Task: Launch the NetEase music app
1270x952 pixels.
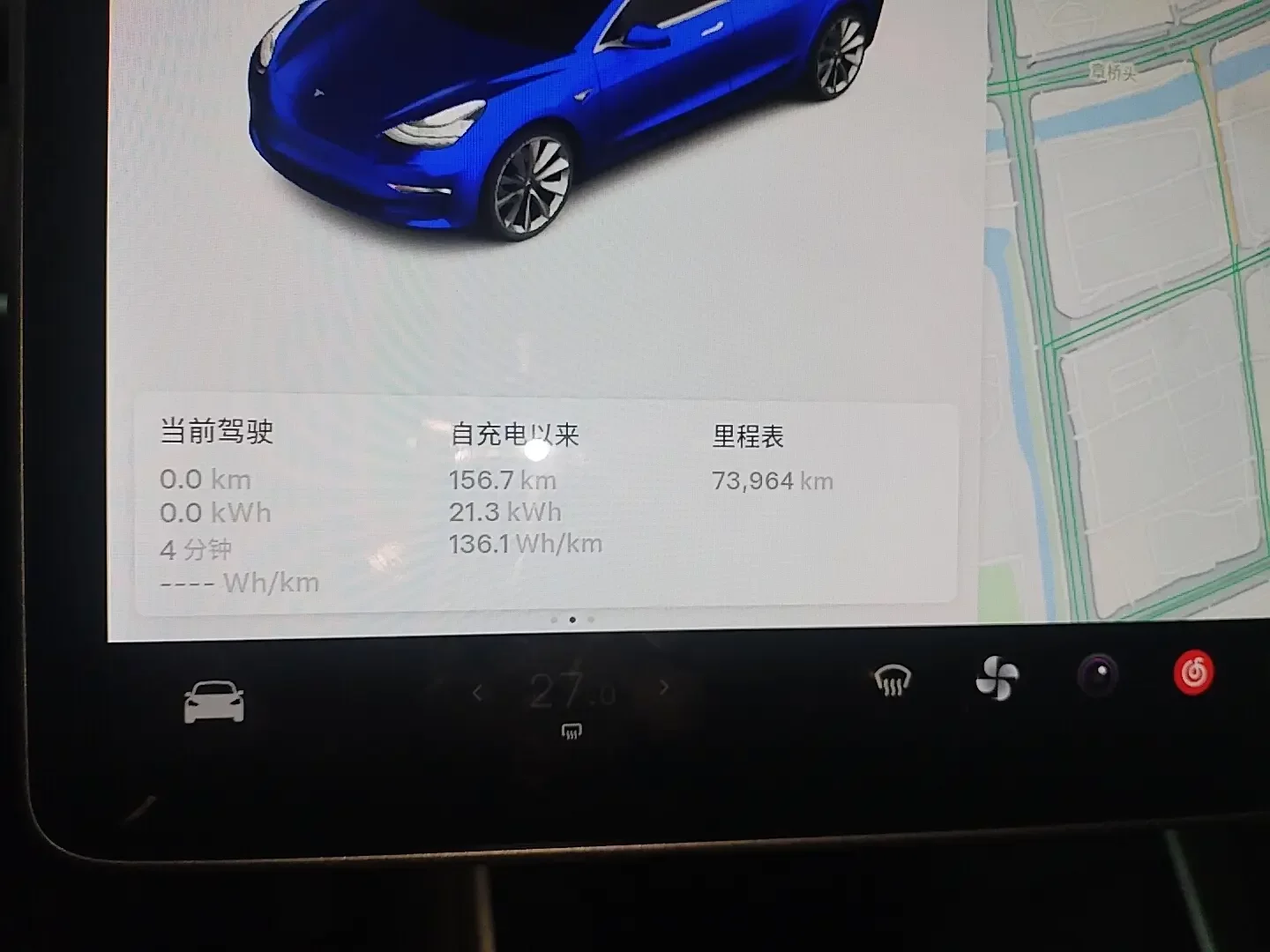Action: coord(1193,673)
